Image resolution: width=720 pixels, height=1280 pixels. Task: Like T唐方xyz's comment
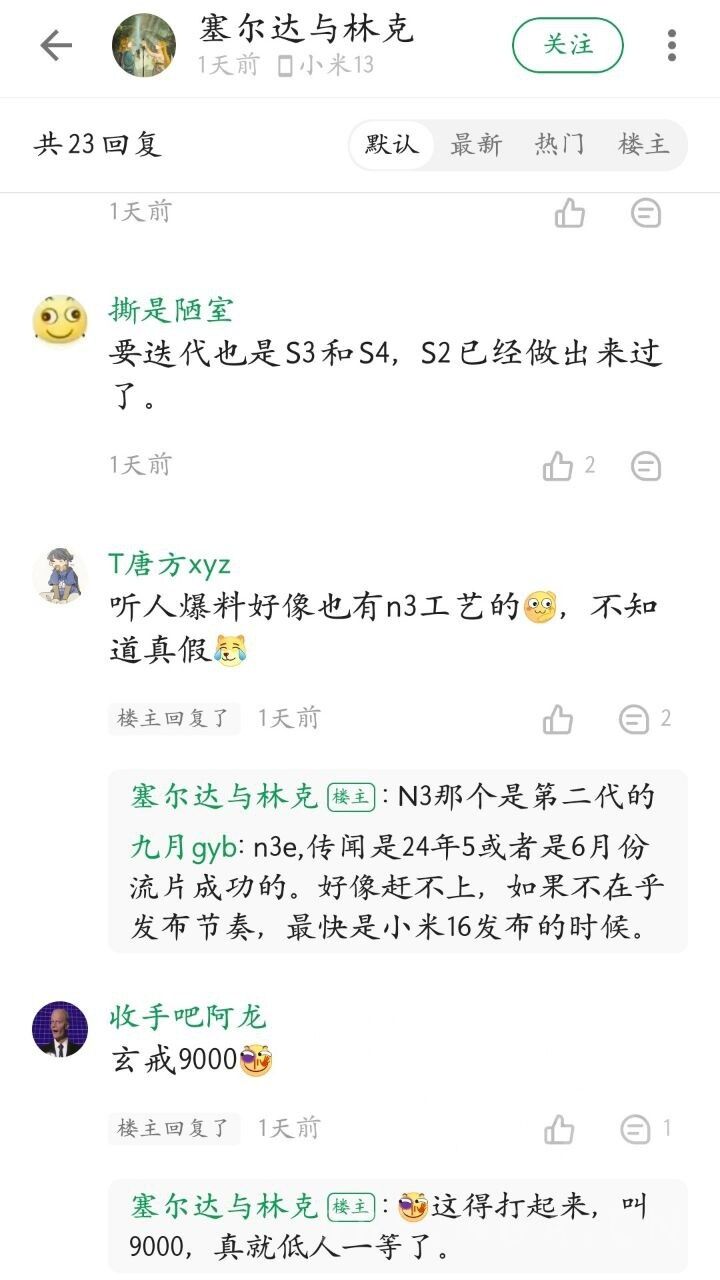(x=558, y=718)
